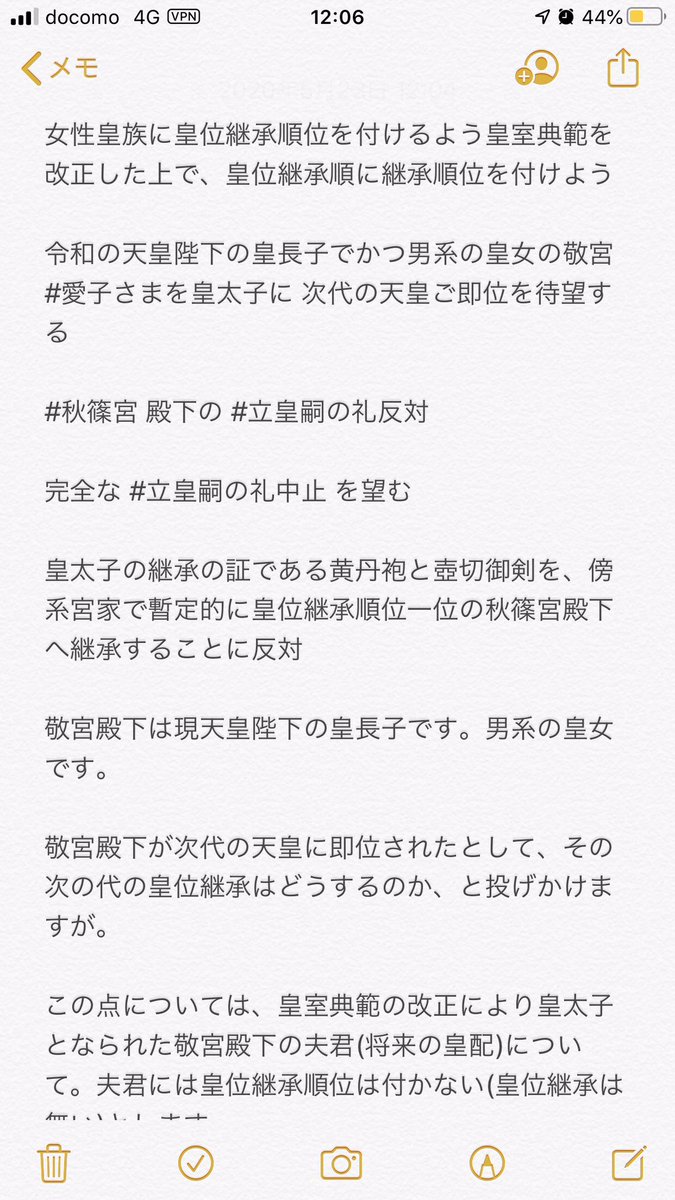
Task: Open the markup pen tool
Action: [486, 1163]
